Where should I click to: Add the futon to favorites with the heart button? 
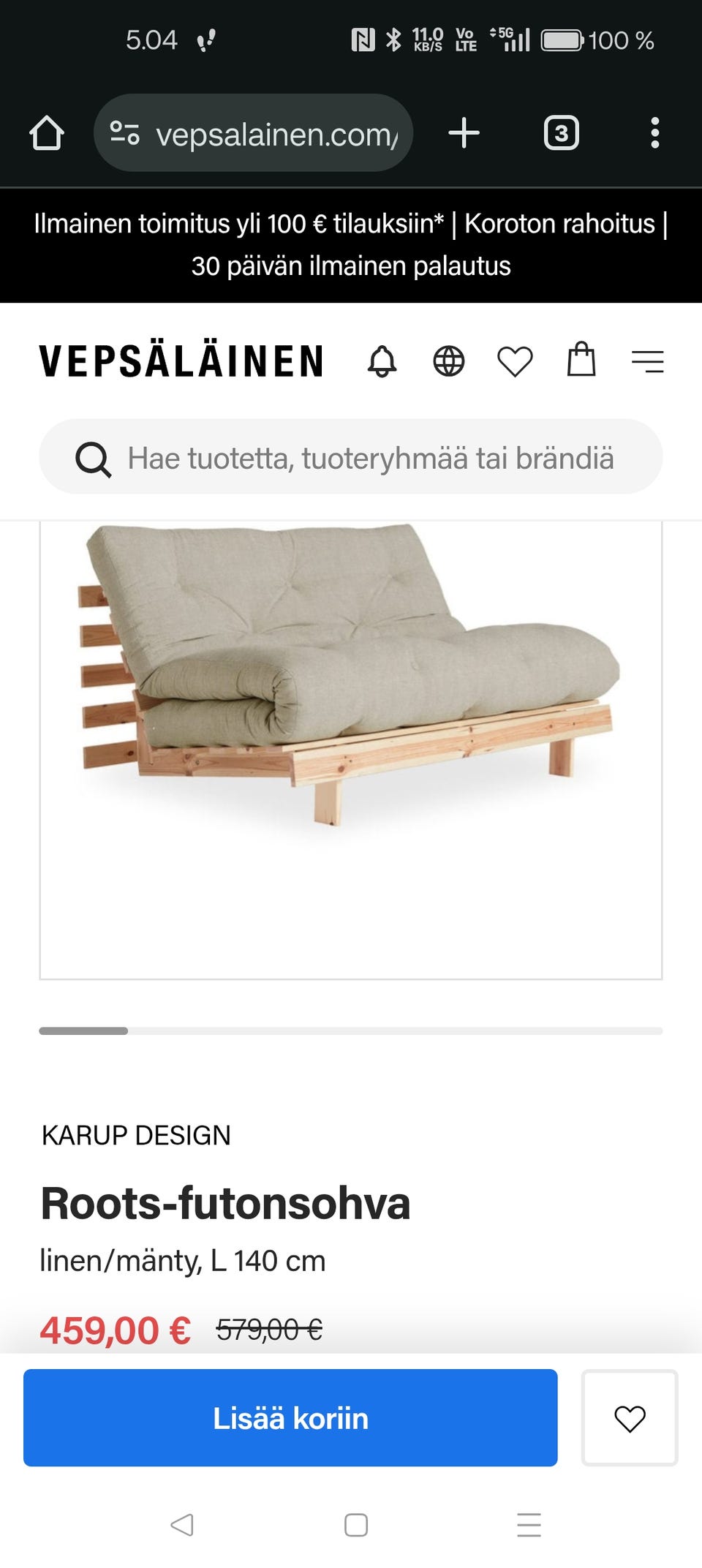pos(630,1418)
